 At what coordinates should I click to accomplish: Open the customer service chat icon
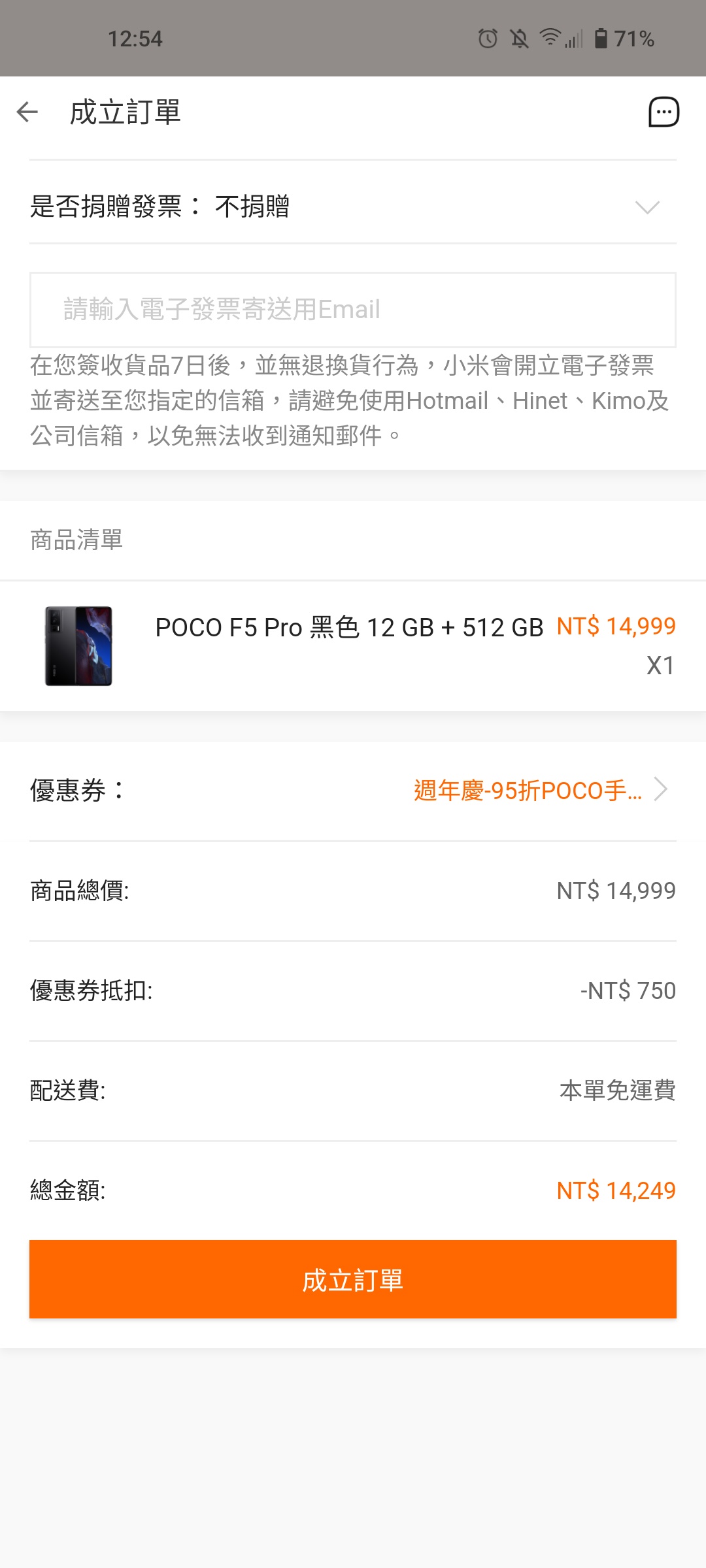click(664, 112)
